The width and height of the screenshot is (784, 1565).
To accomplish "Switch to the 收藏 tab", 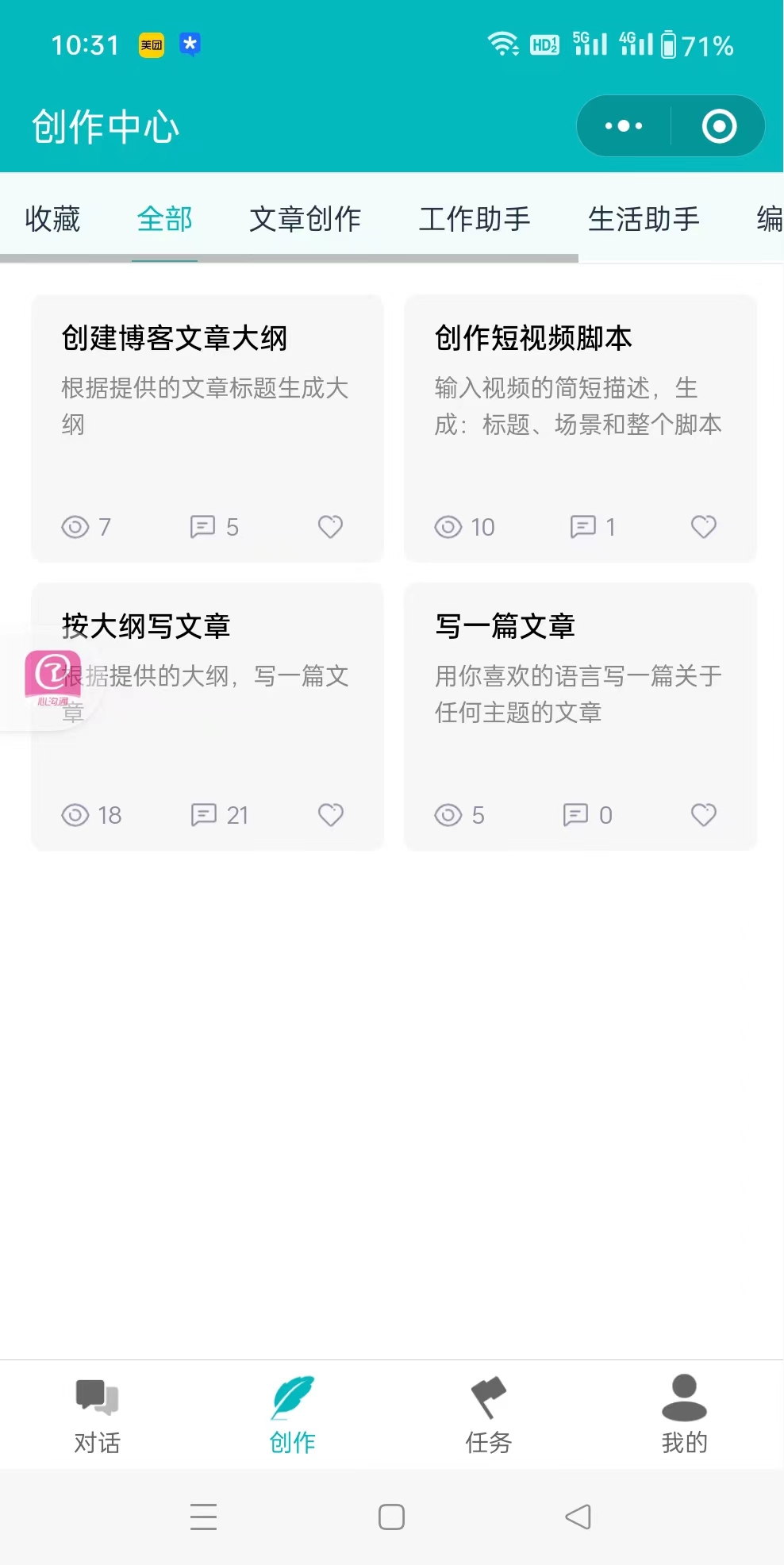I will click(x=52, y=219).
